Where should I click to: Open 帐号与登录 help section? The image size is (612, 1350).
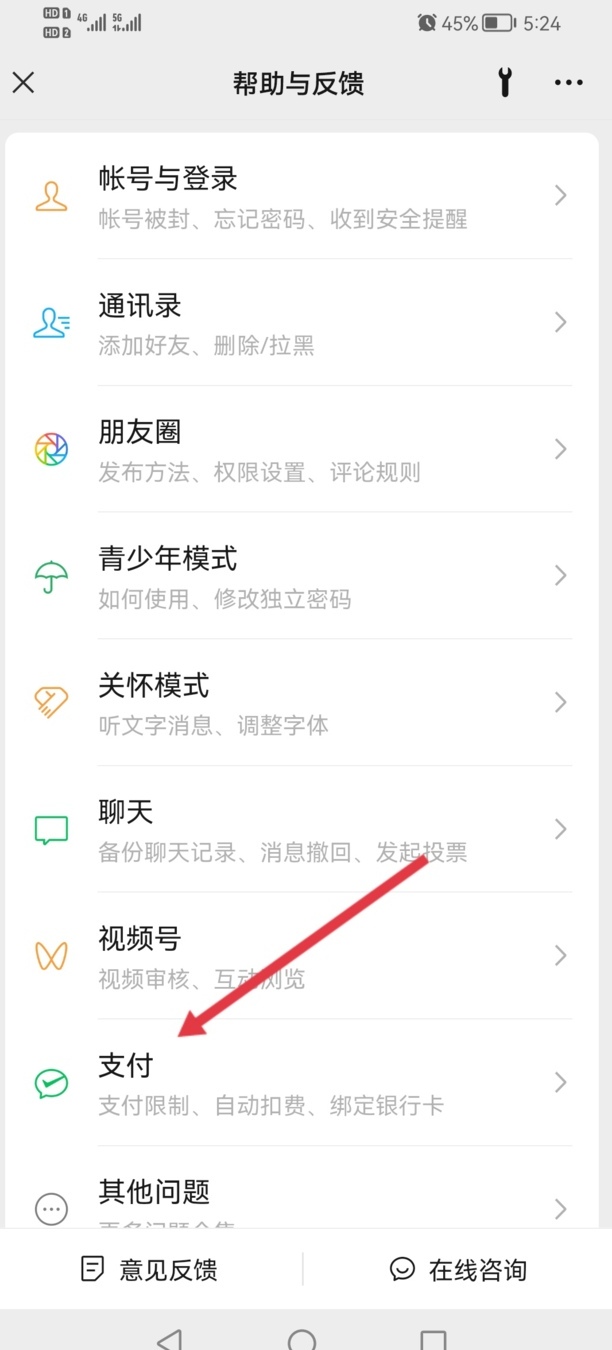pyautogui.click(x=305, y=196)
